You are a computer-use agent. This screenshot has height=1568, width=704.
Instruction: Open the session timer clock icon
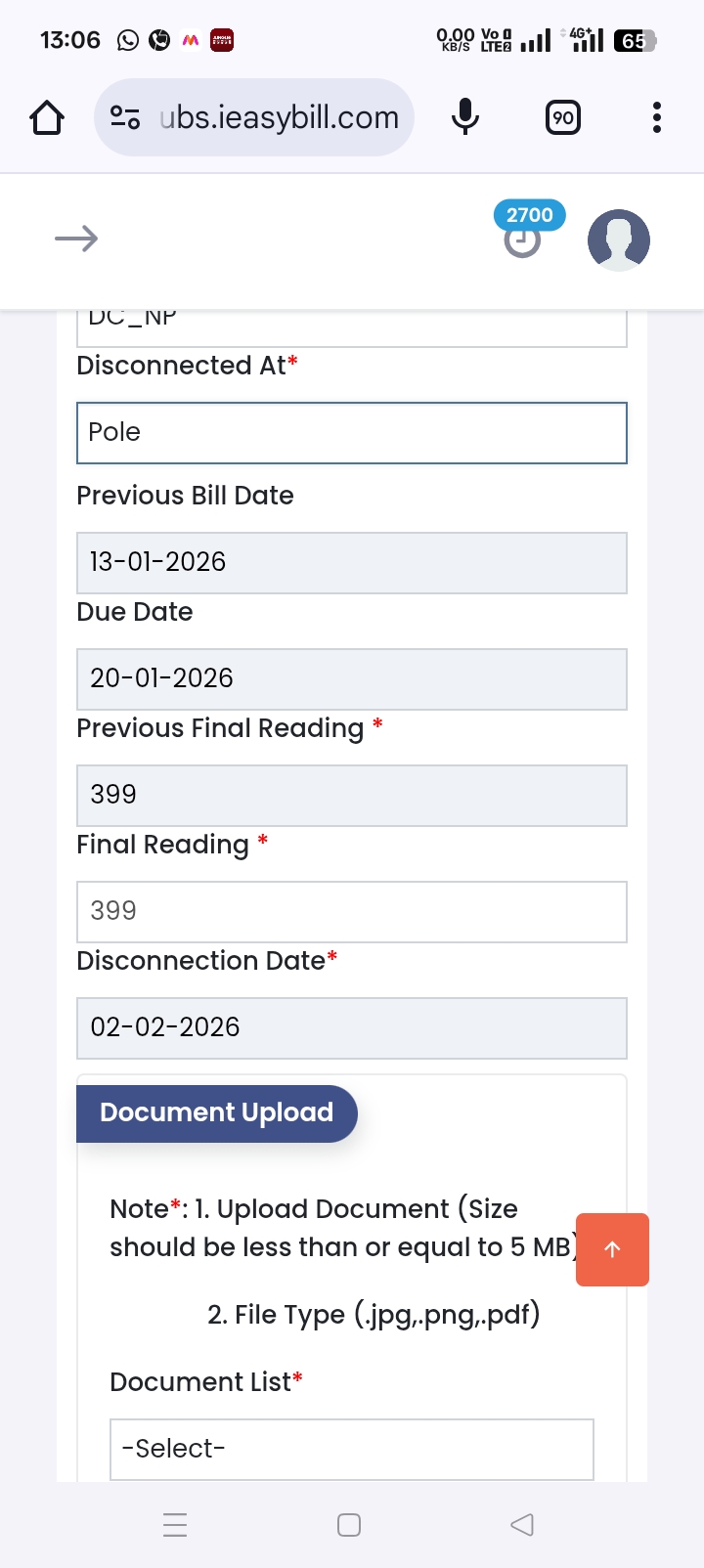522,240
